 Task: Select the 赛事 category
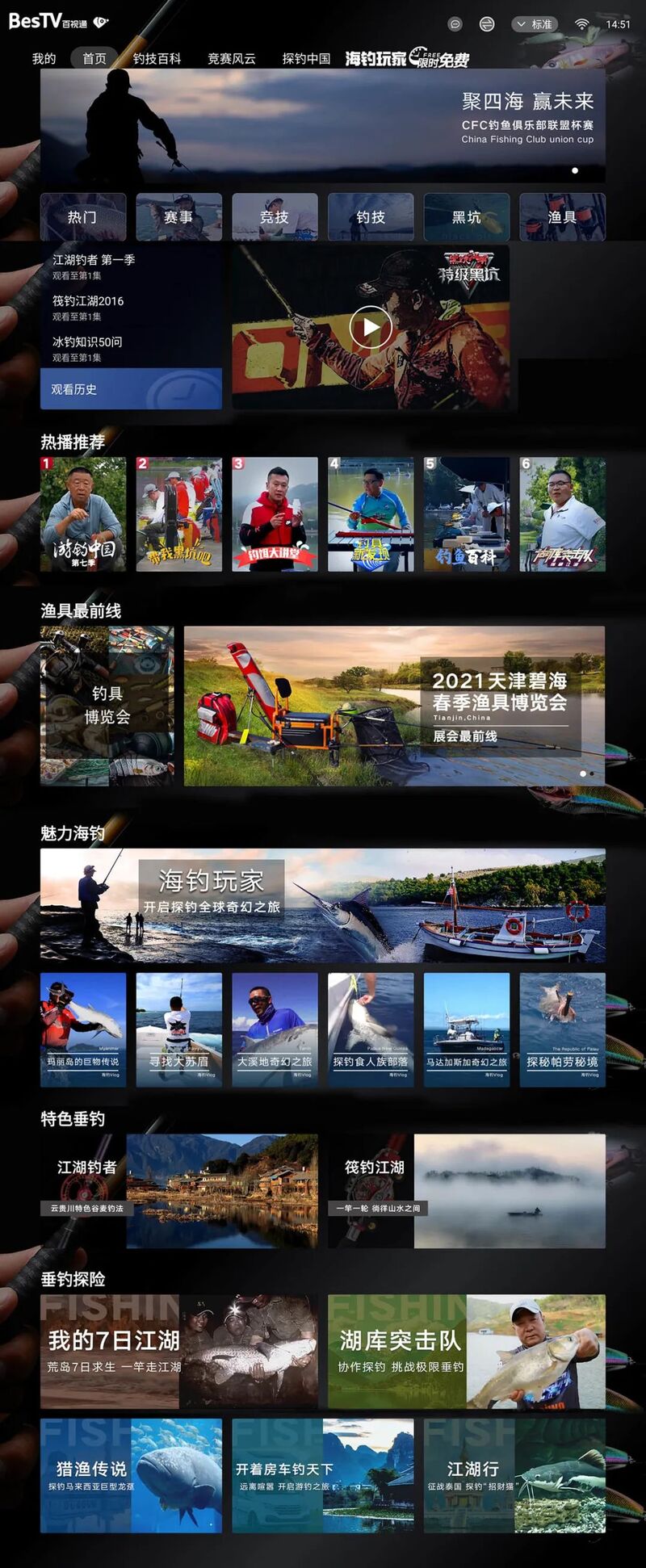pos(178,216)
